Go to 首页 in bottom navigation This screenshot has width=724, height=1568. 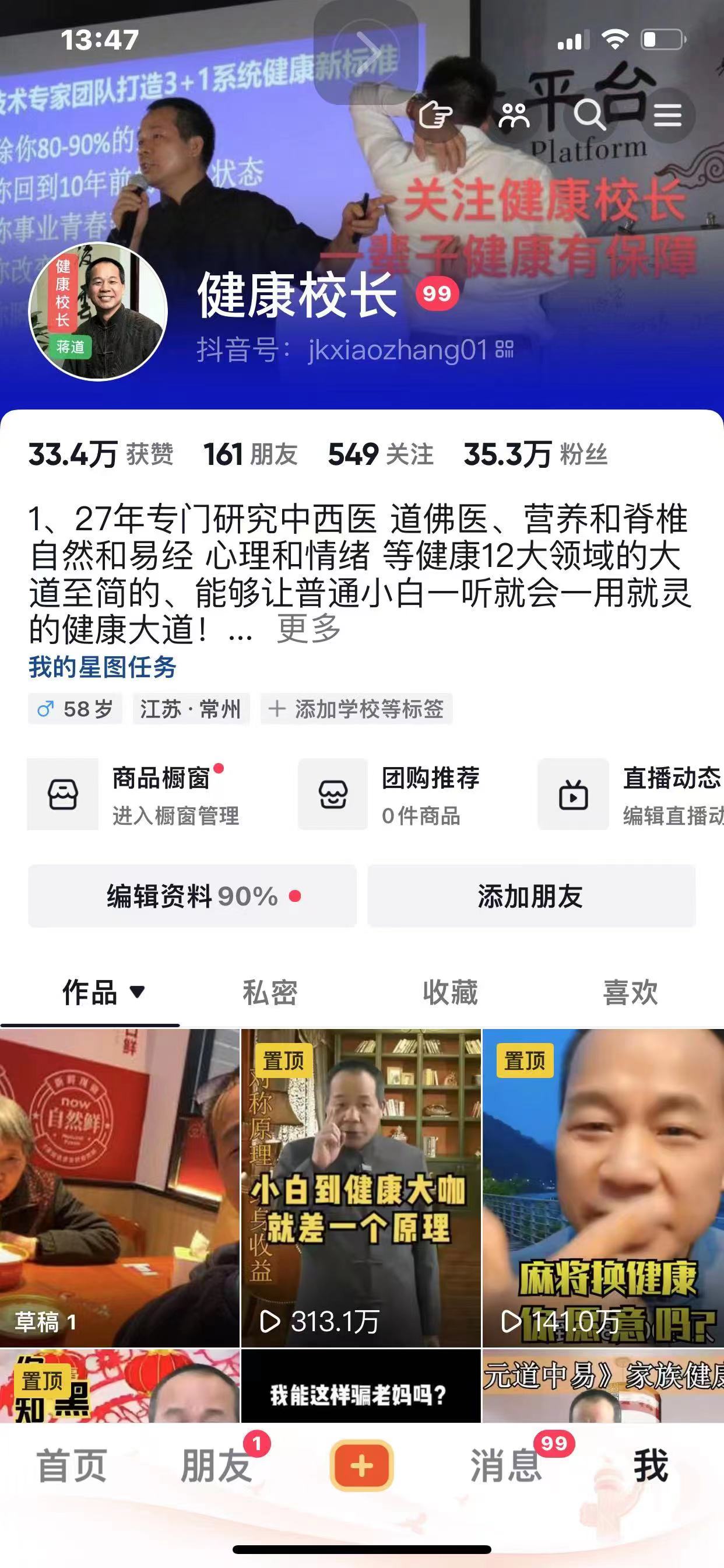click(72, 1466)
